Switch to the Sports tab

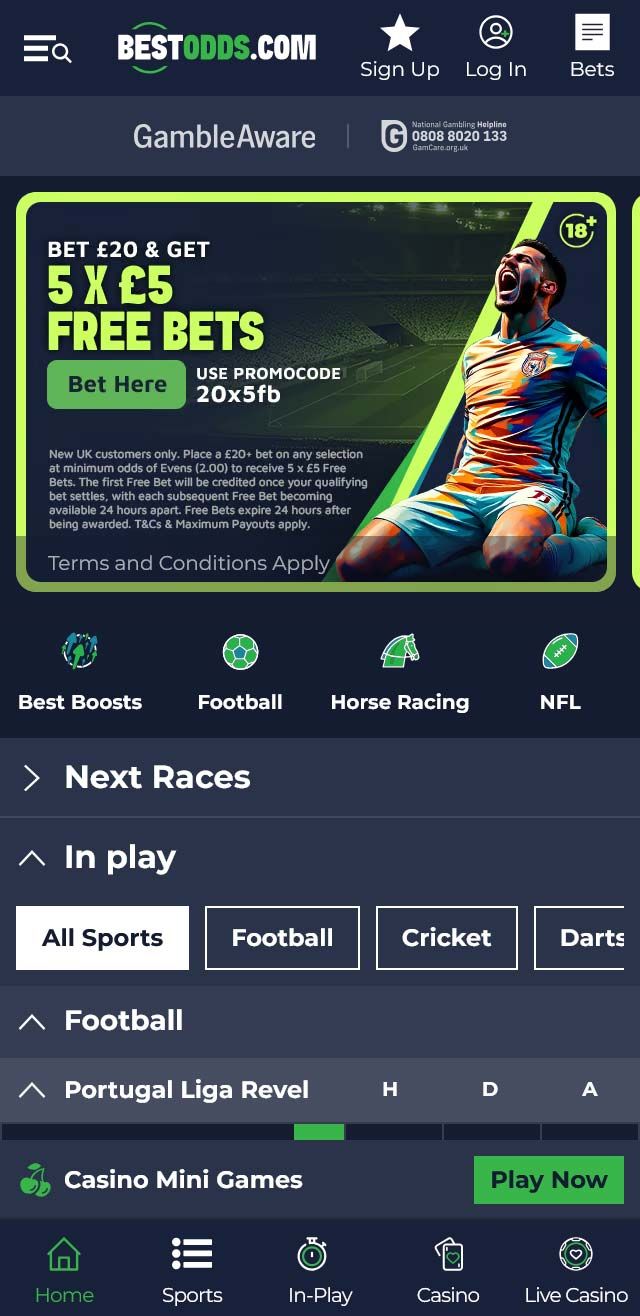(x=192, y=1269)
